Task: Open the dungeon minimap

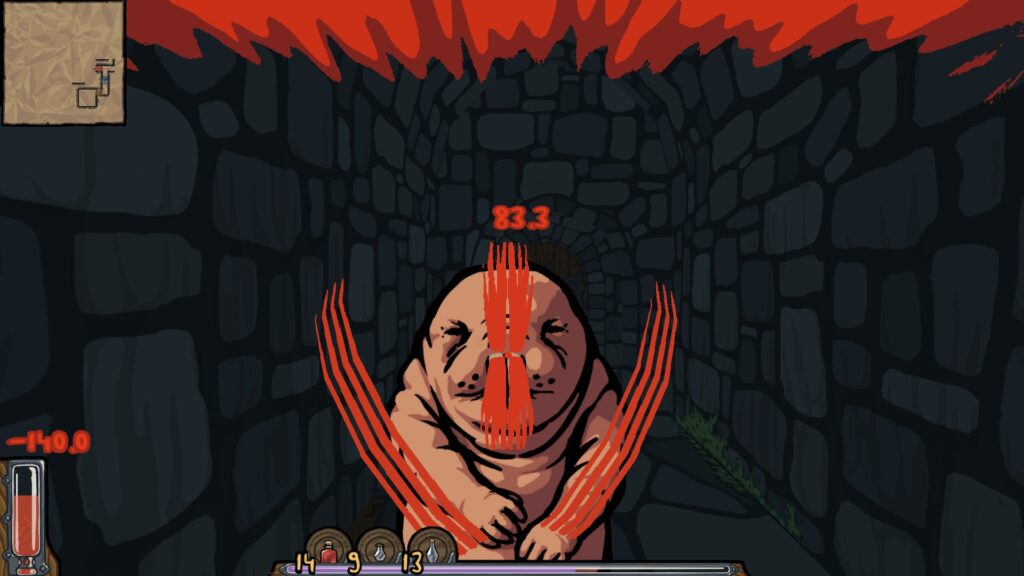Action: pos(63,62)
